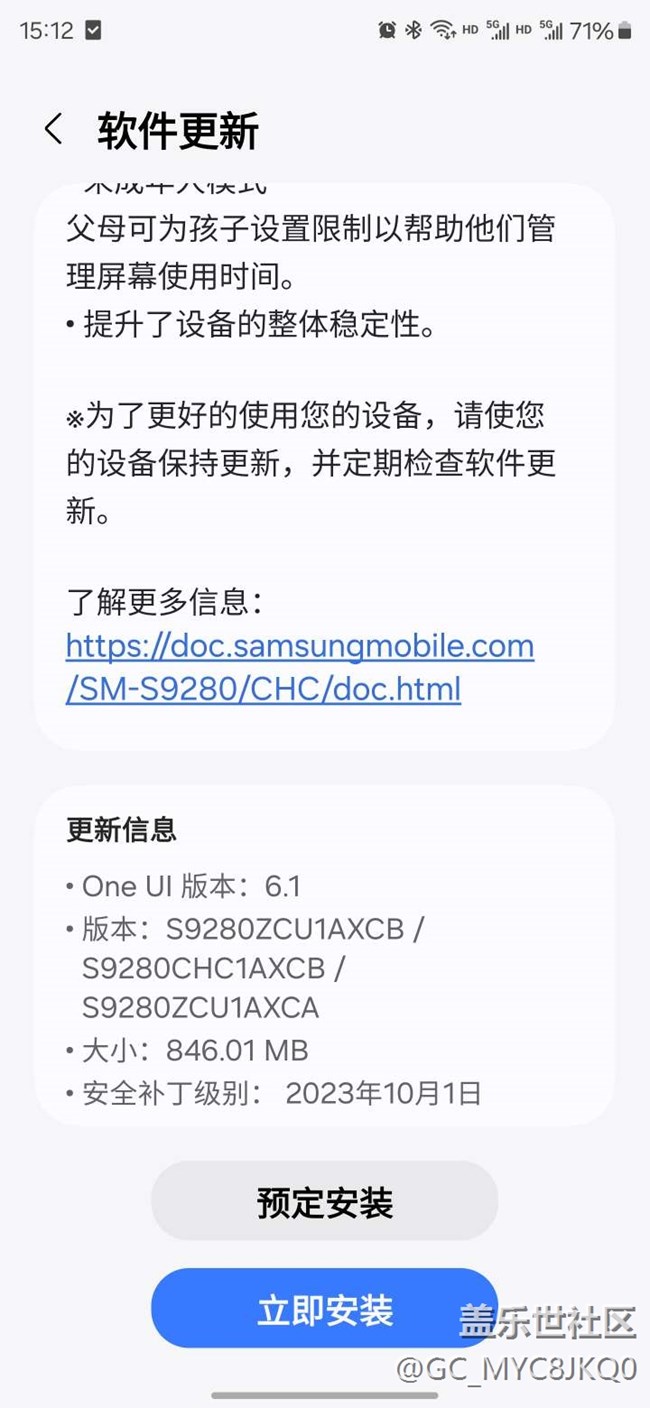Viewport: 650px width, 1408px height.
Task: Tap 预定安装 to schedule installation
Action: pyautogui.click(x=325, y=1201)
